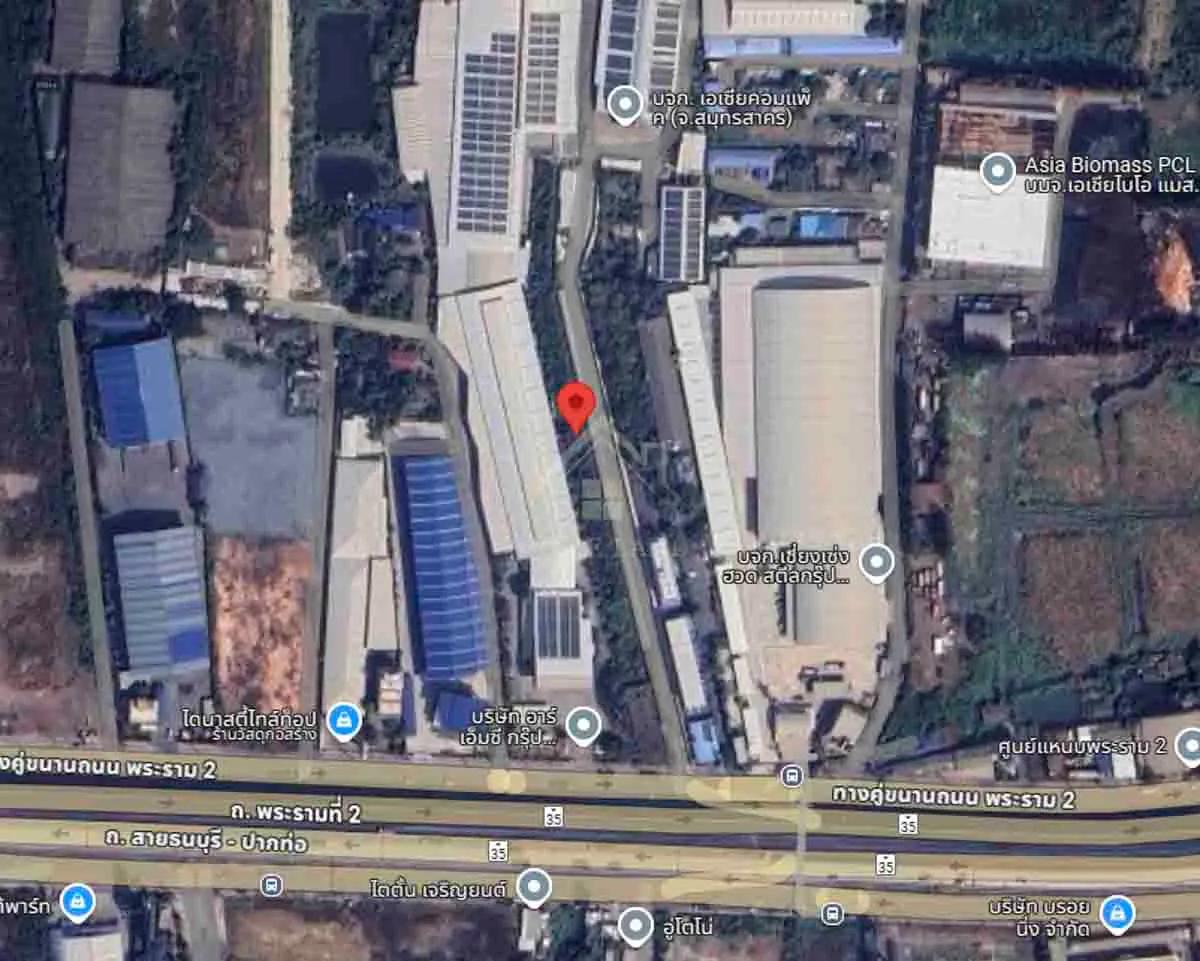Tap the ไดนาสตี้ไทล์ท๊อป shop marker

pos(344,718)
